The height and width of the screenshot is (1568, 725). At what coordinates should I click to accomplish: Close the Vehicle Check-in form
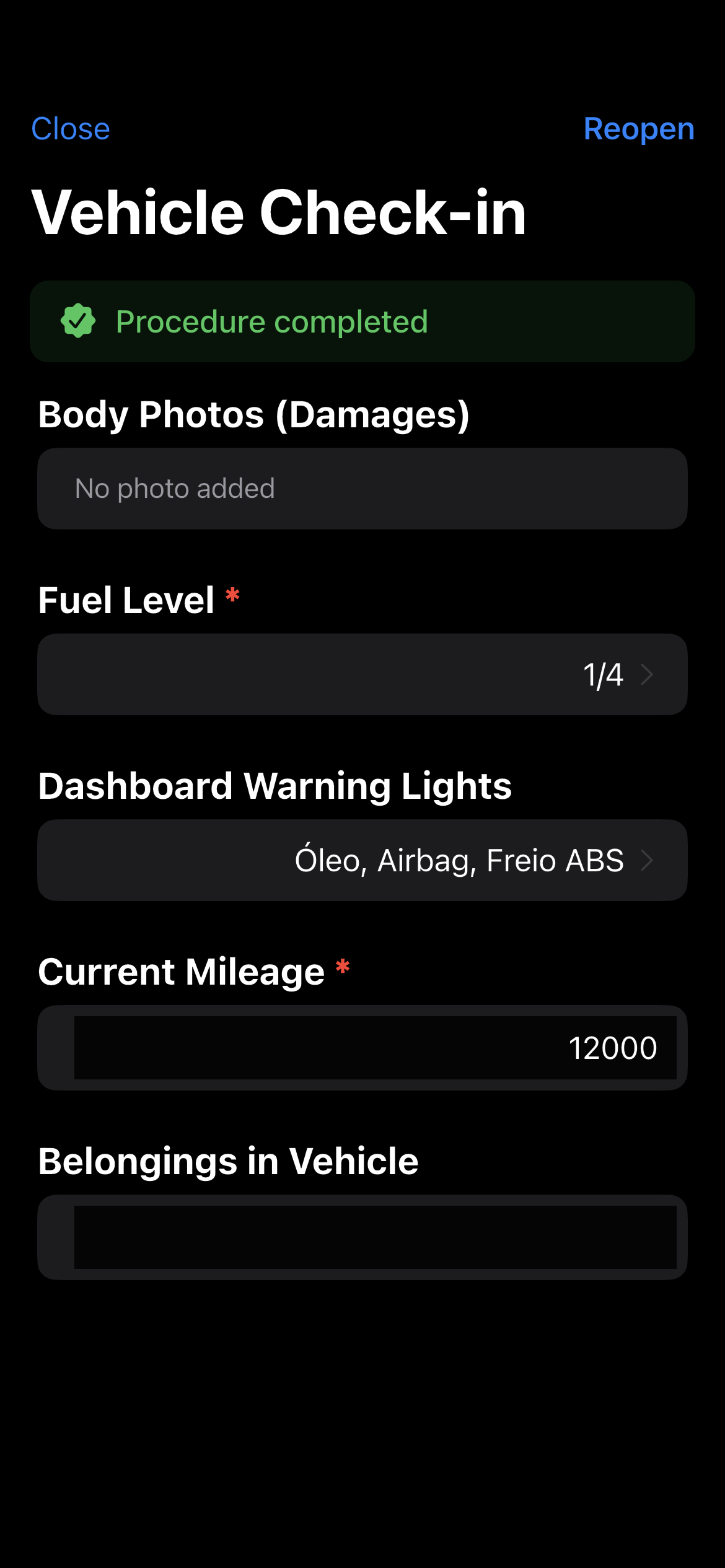[71, 129]
